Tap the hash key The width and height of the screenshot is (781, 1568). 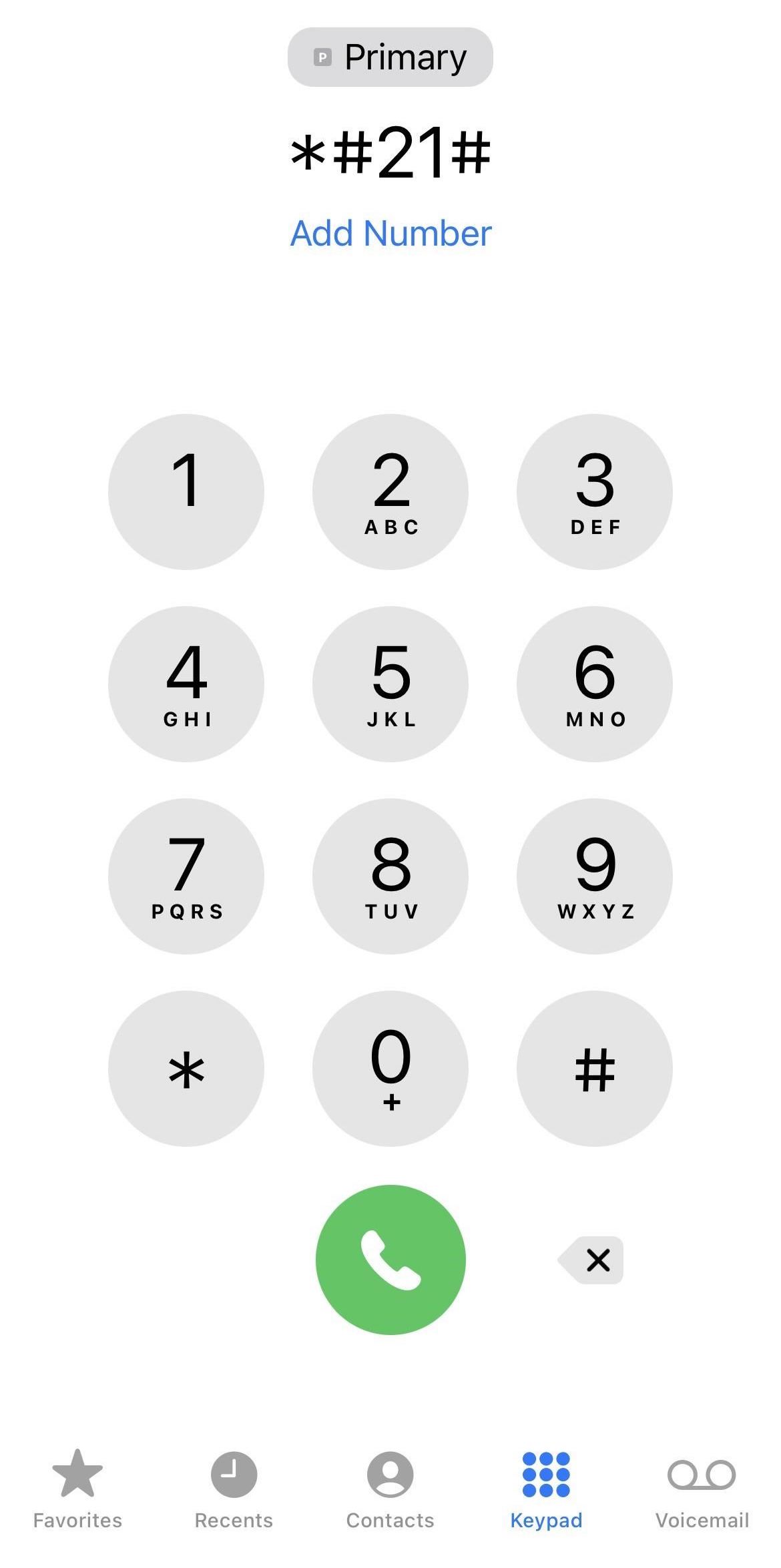595,1069
